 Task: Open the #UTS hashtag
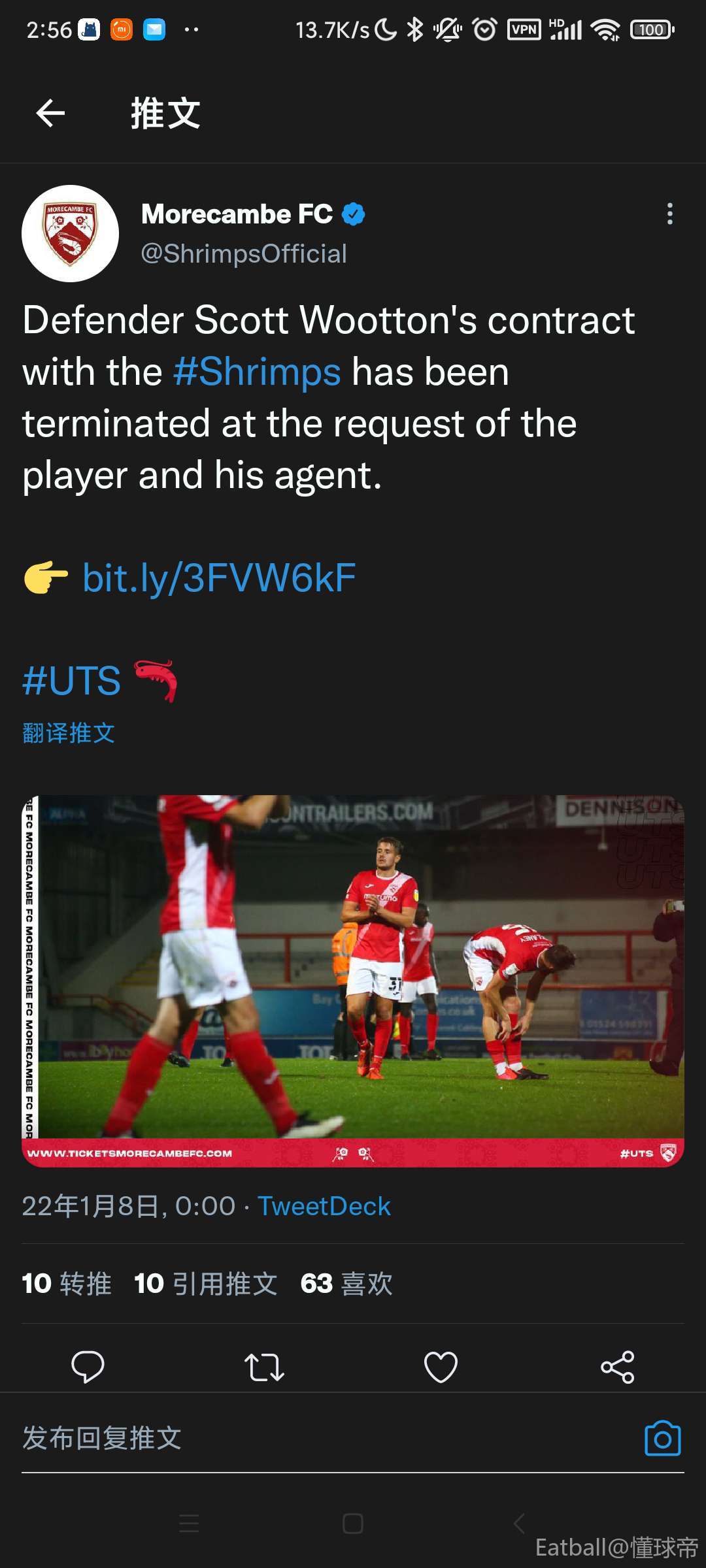[72, 680]
